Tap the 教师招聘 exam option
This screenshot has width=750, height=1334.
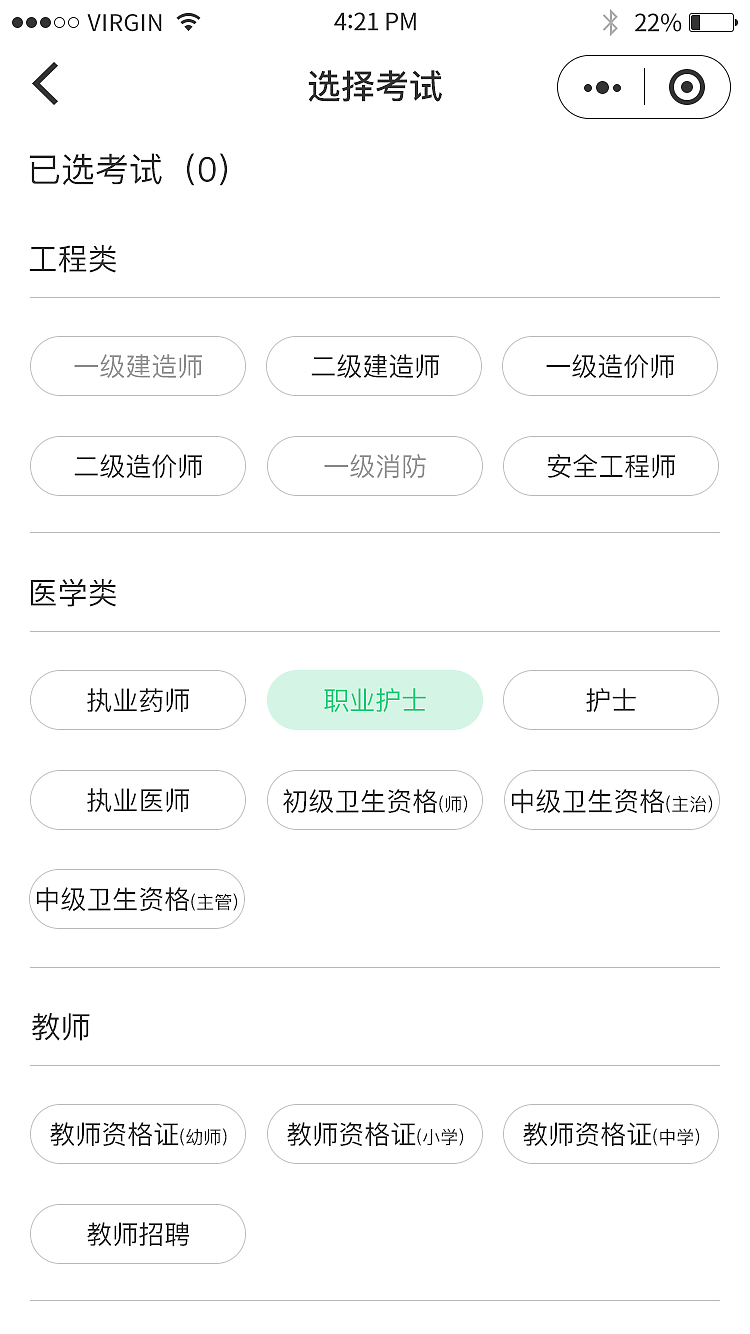click(x=137, y=1234)
